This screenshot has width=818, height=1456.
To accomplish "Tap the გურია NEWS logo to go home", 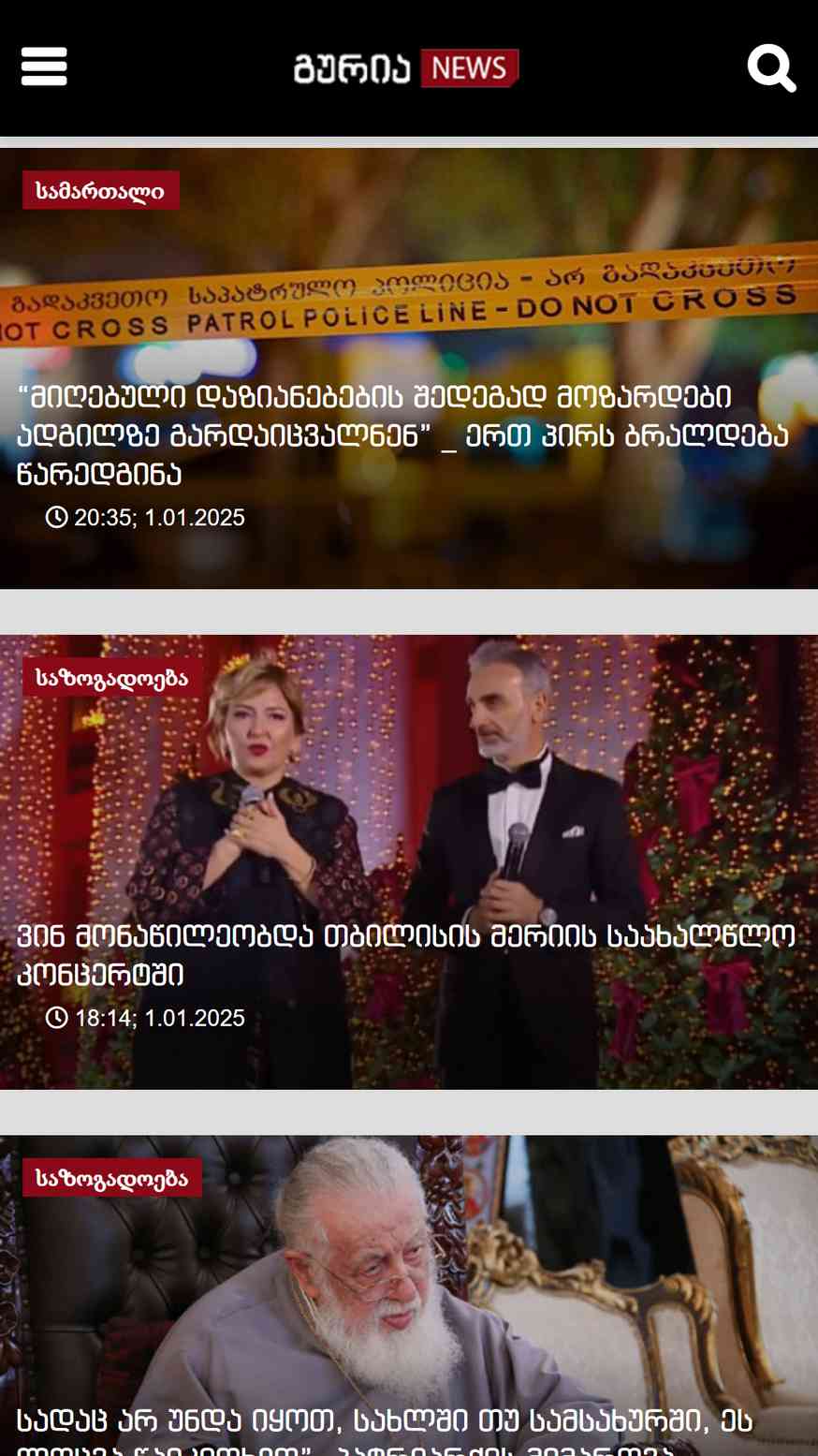I will [x=406, y=67].
